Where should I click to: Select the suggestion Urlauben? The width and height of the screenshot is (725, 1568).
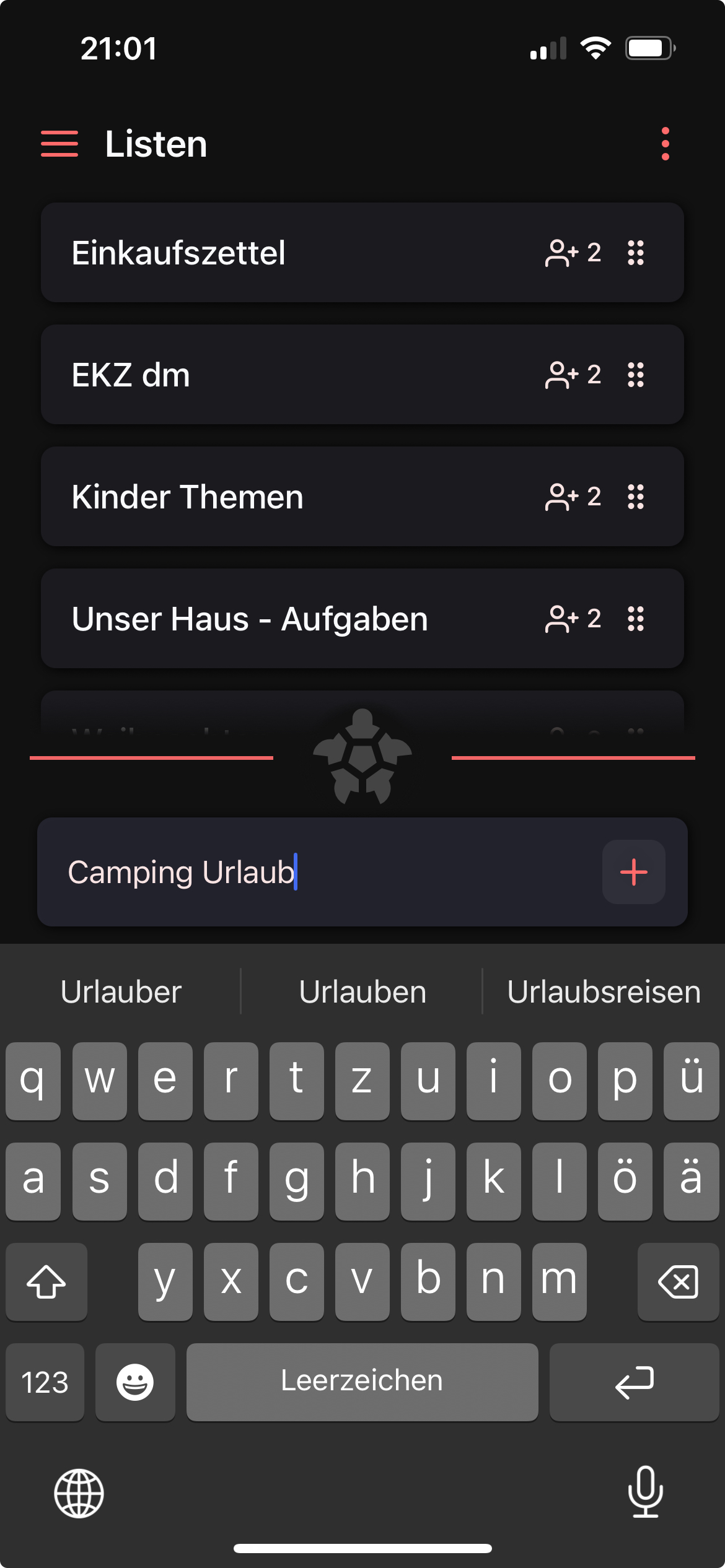tap(362, 991)
